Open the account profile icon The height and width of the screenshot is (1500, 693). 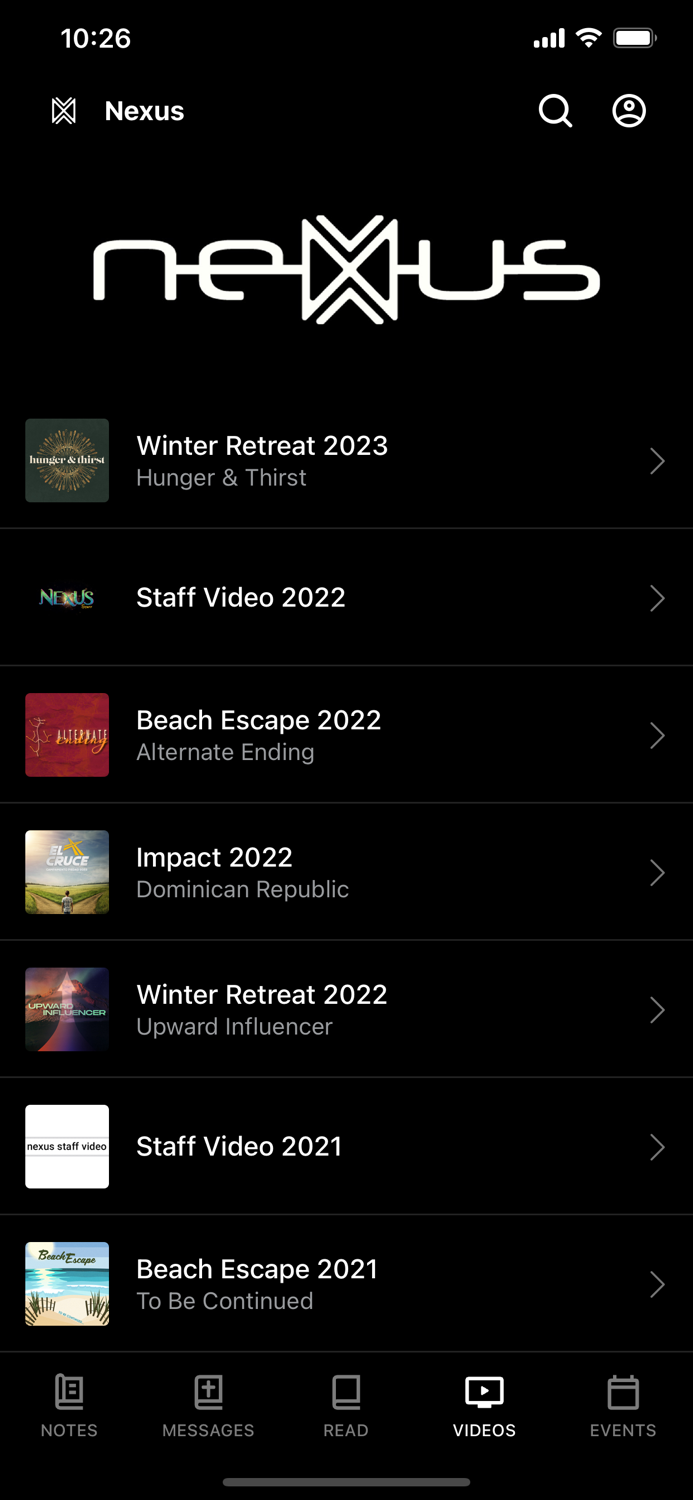(629, 111)
